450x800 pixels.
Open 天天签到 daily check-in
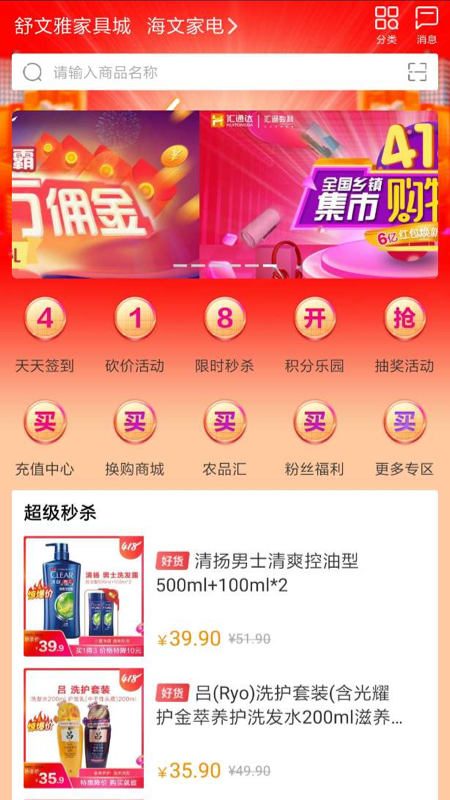(x=45, y=335)
